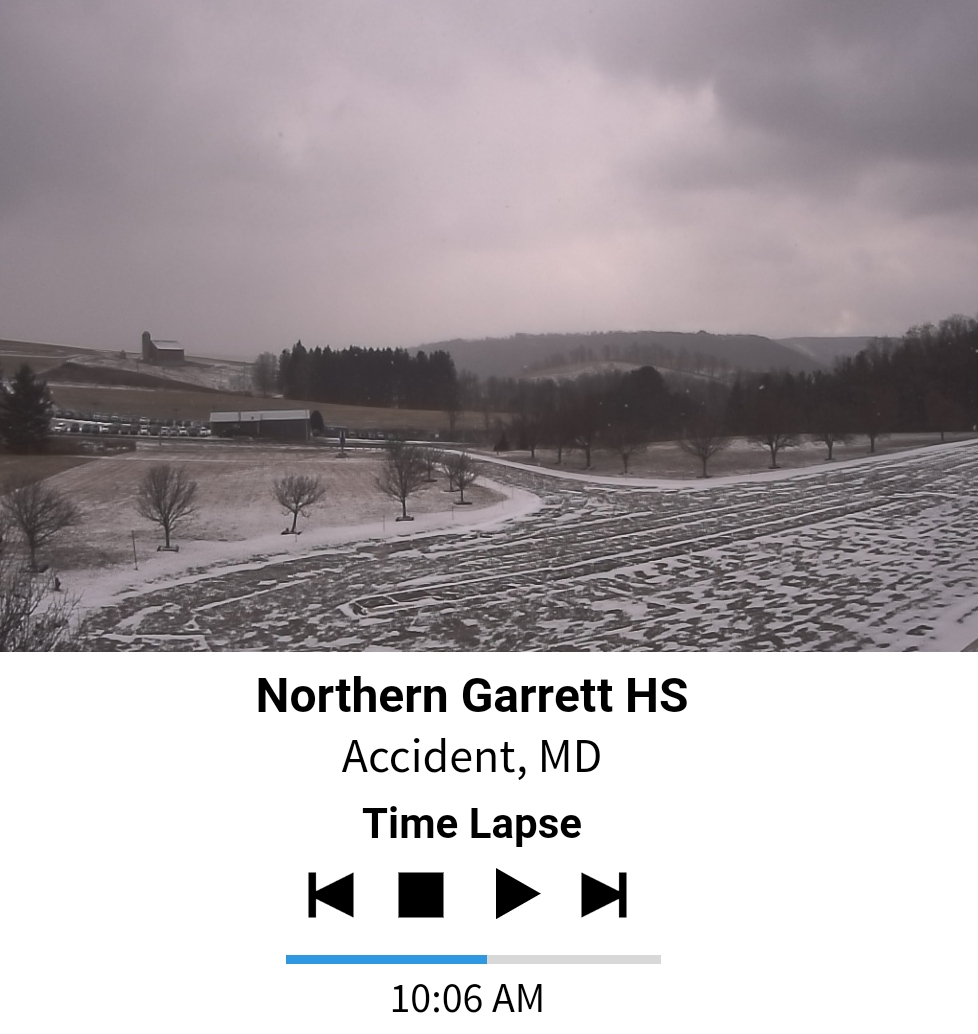Skip to the first time lapse frame
Viewport: 978px width, 1034px height.
(x=331, y=894)
